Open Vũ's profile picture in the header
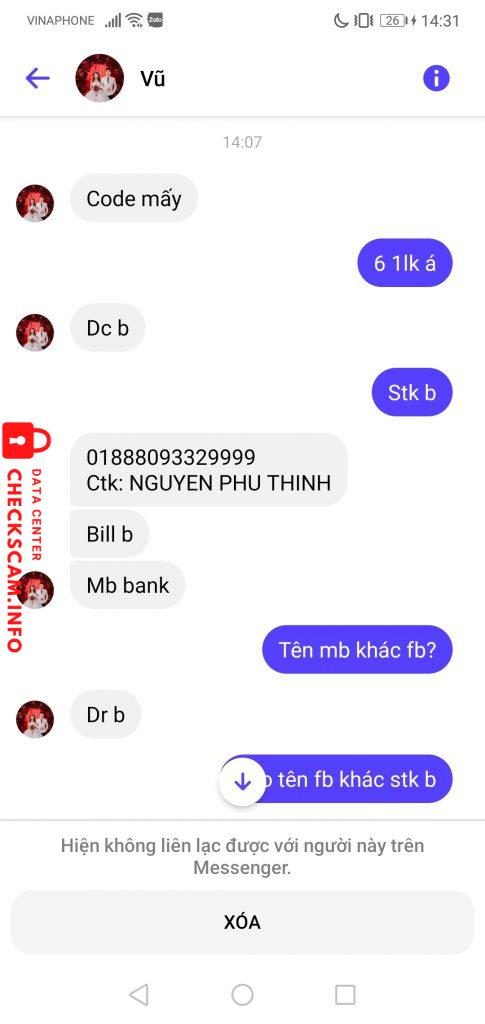The height and width of the screenshot is (1024, 485). tap(99, 78)
